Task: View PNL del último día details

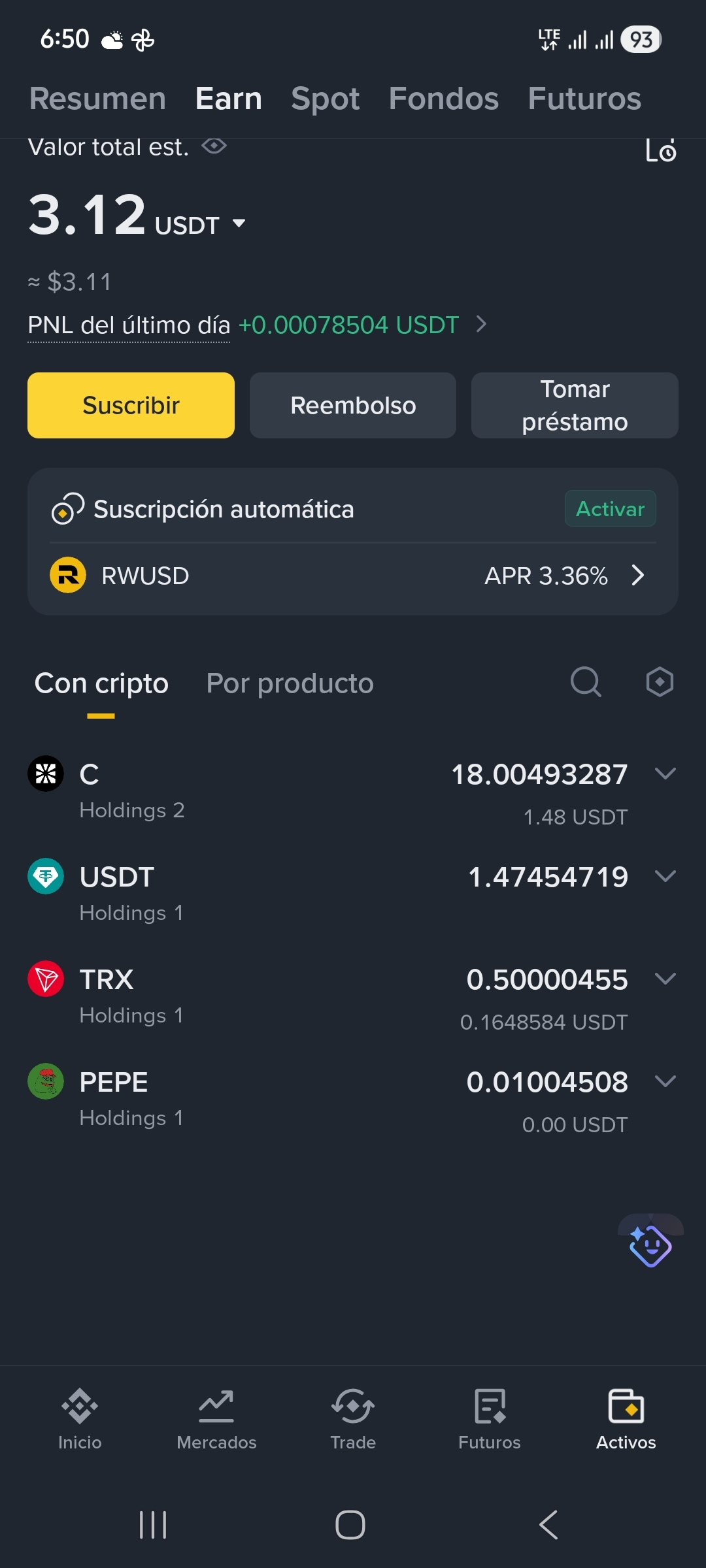Action: tap(481, 324)
